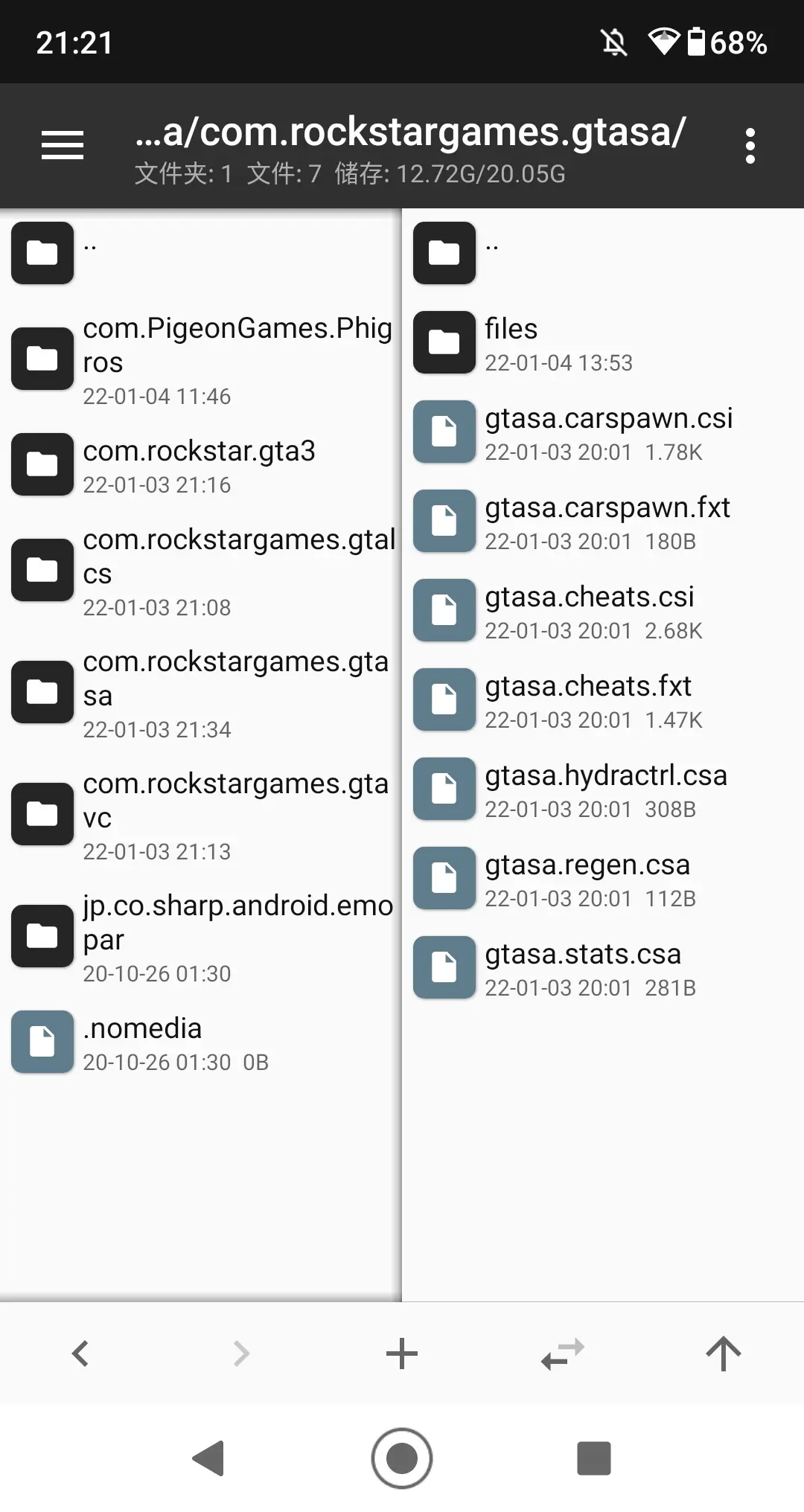
Task: Tap the swap panes arrows icon
Action: click(563, 1354)
